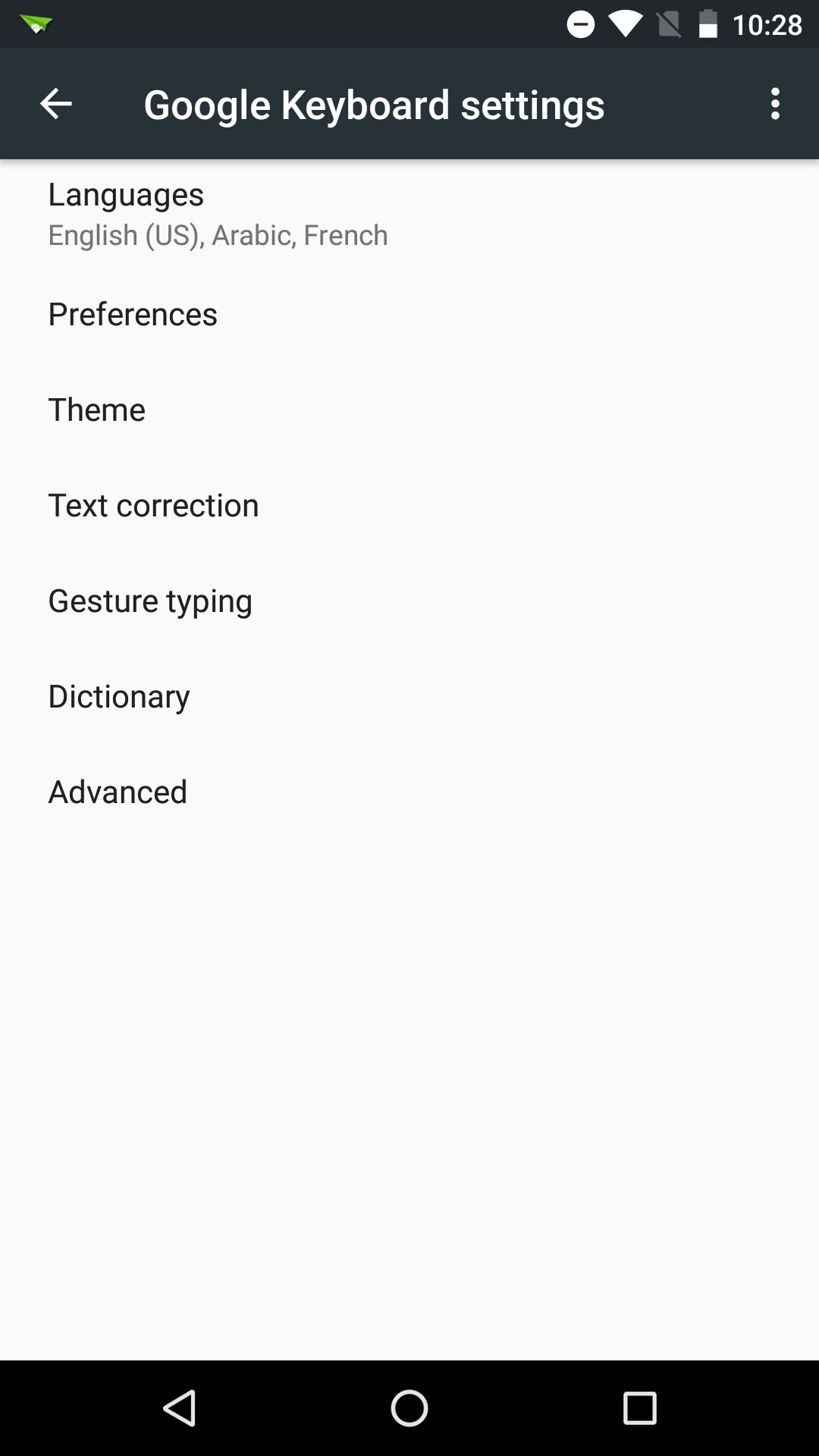Tap the Google Keyboard settings title
Image resolution: width=819 pixels, height=1456 pixels.
pos(374,105)
